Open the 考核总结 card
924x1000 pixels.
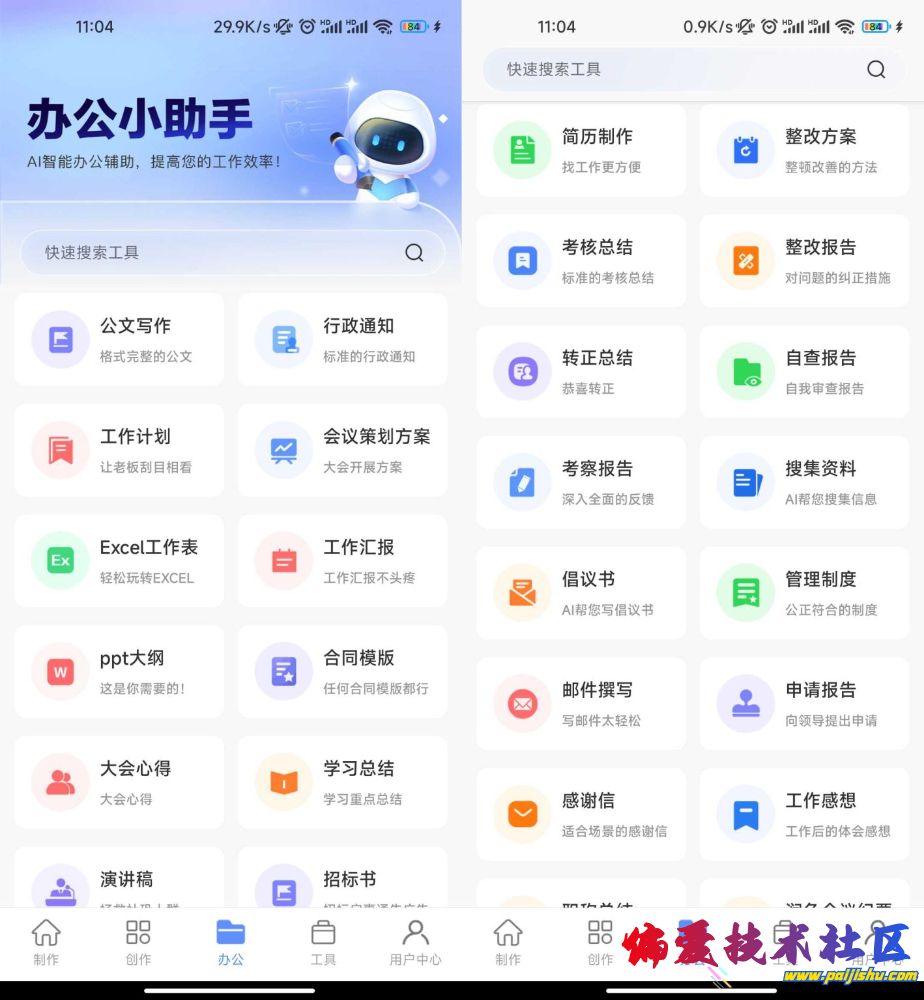[581, 260]
